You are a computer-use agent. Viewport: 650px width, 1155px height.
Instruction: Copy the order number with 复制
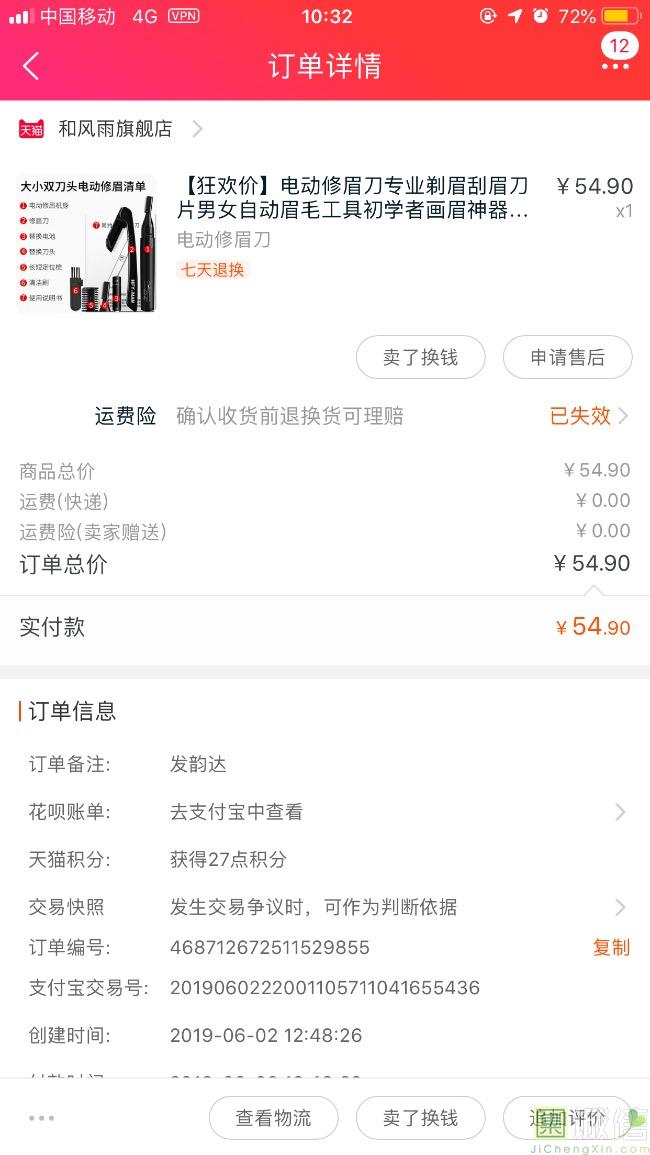coord(611,947)
